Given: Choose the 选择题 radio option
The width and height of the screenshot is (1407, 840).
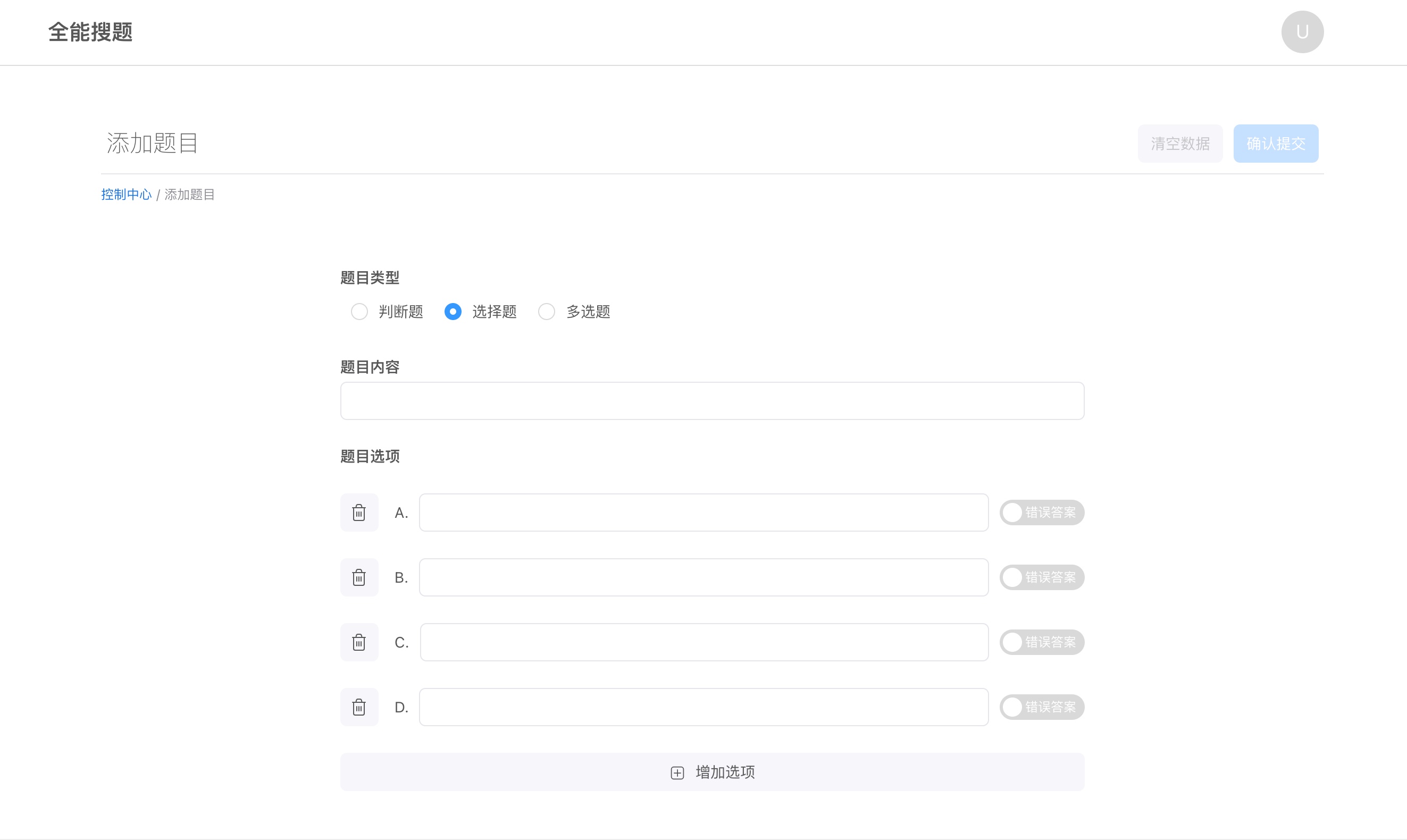Looking at the screenshot, I should (x=453, y=312).
